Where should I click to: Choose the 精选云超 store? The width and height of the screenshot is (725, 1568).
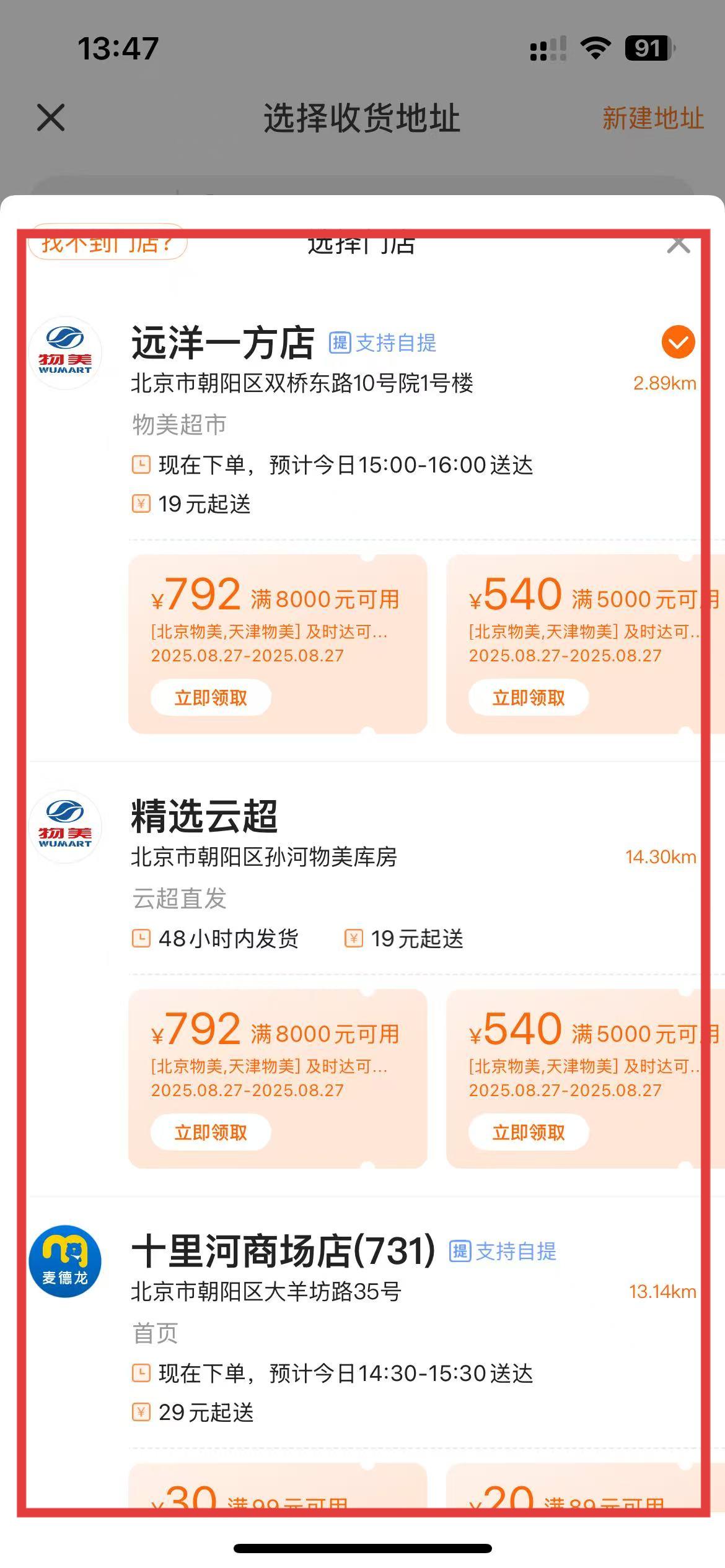coord(204,816)
